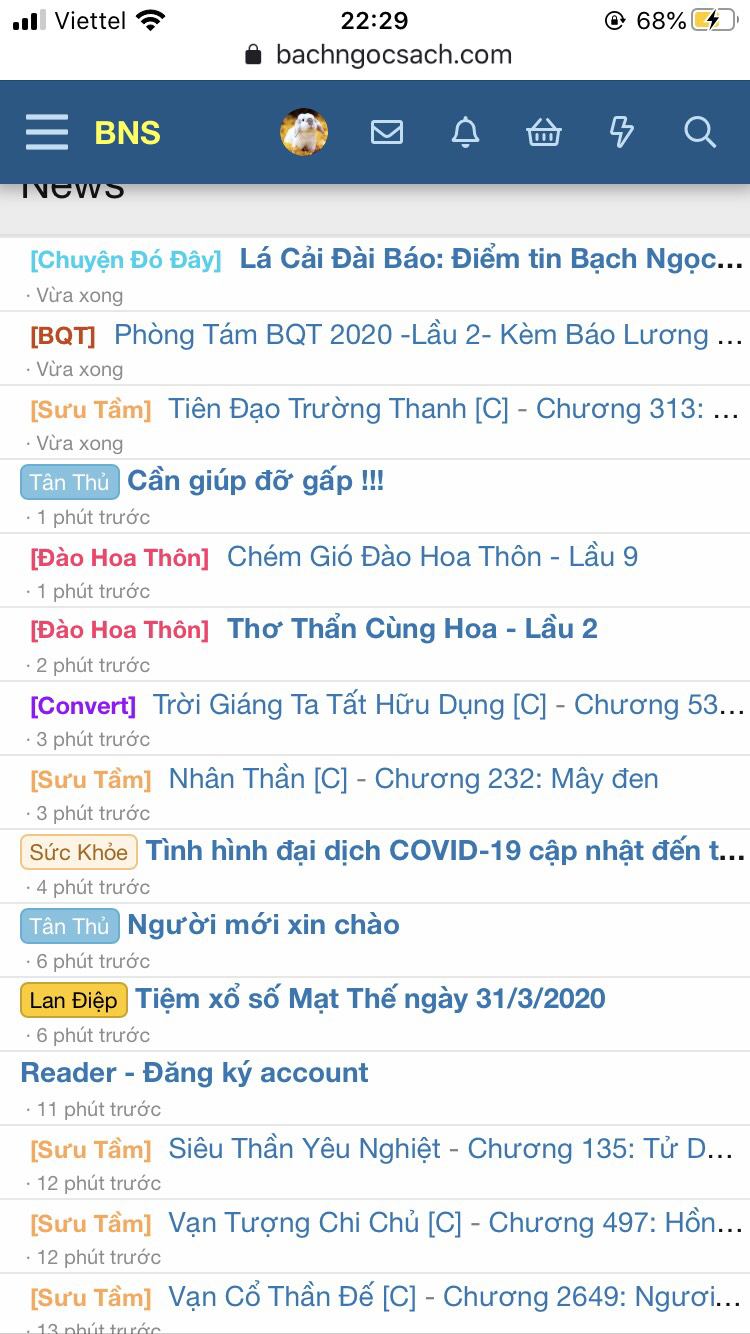Open 'Tiệm Xổ Số Mạt Thế ngày 31/3/2020'
The width and height of the screenshot is (750, 1334).
click(370, 998)
